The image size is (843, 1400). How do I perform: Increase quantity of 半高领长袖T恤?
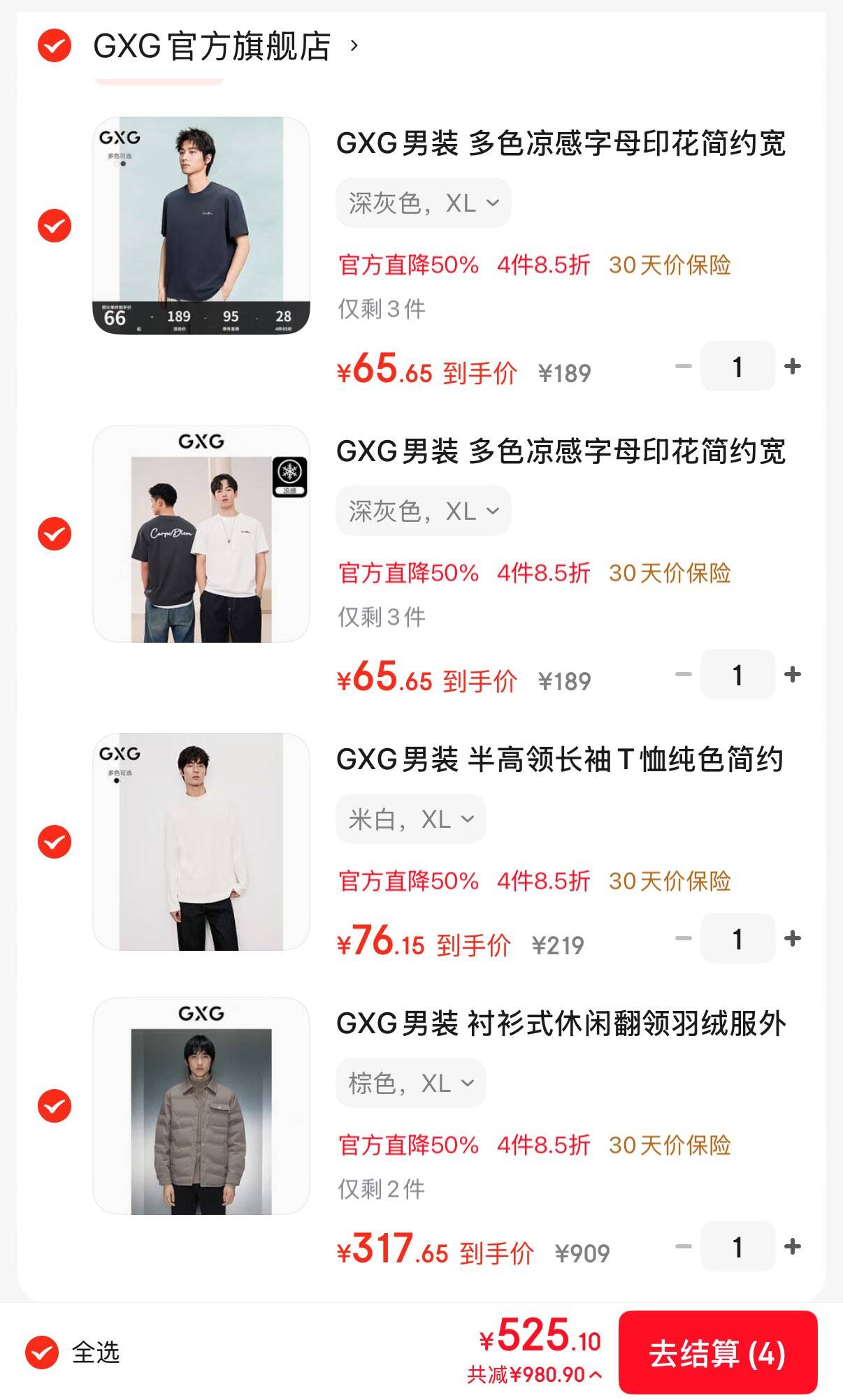[793, 938]
